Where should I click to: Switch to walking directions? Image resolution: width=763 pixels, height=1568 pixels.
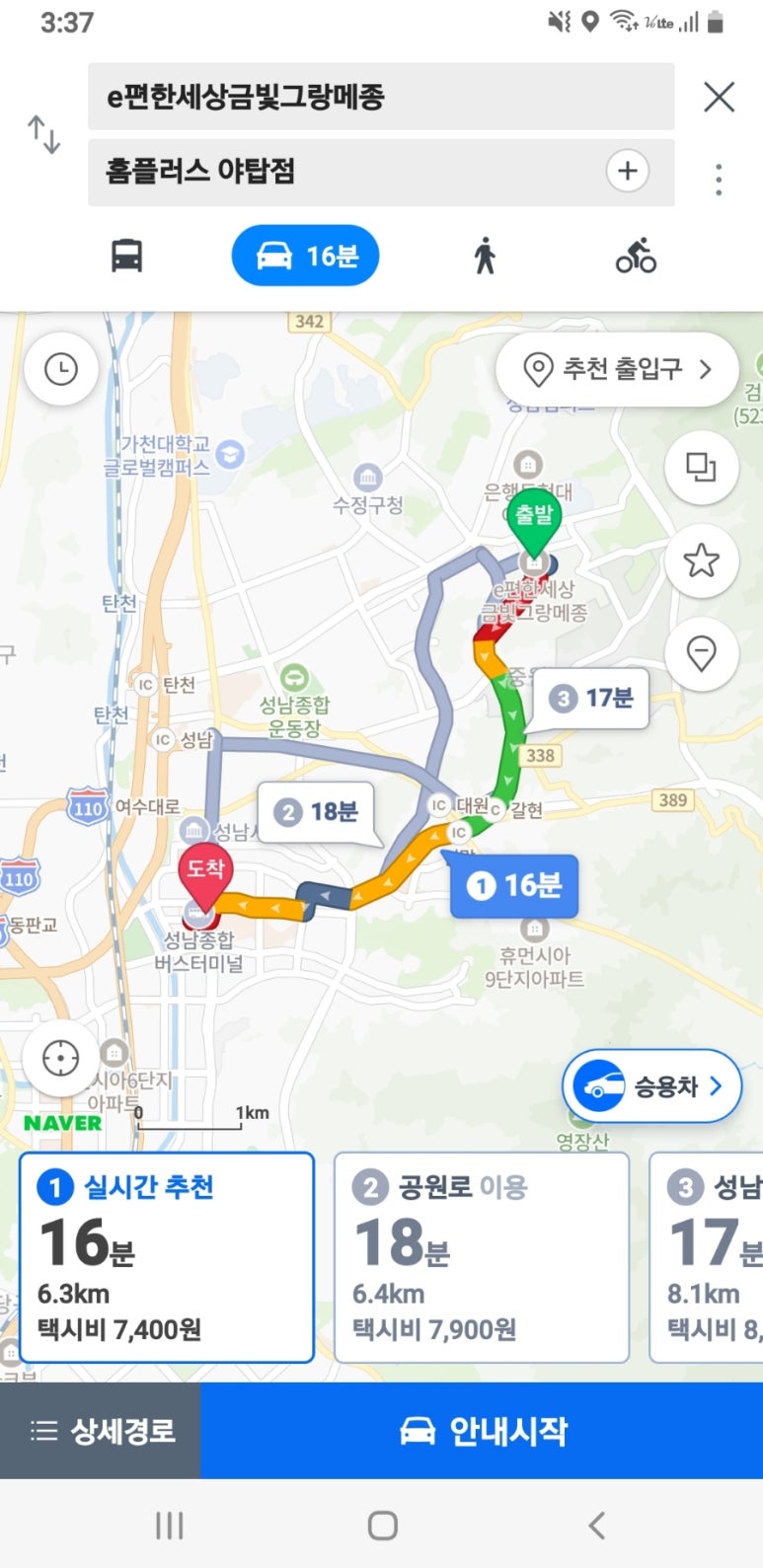pos(484,257)
